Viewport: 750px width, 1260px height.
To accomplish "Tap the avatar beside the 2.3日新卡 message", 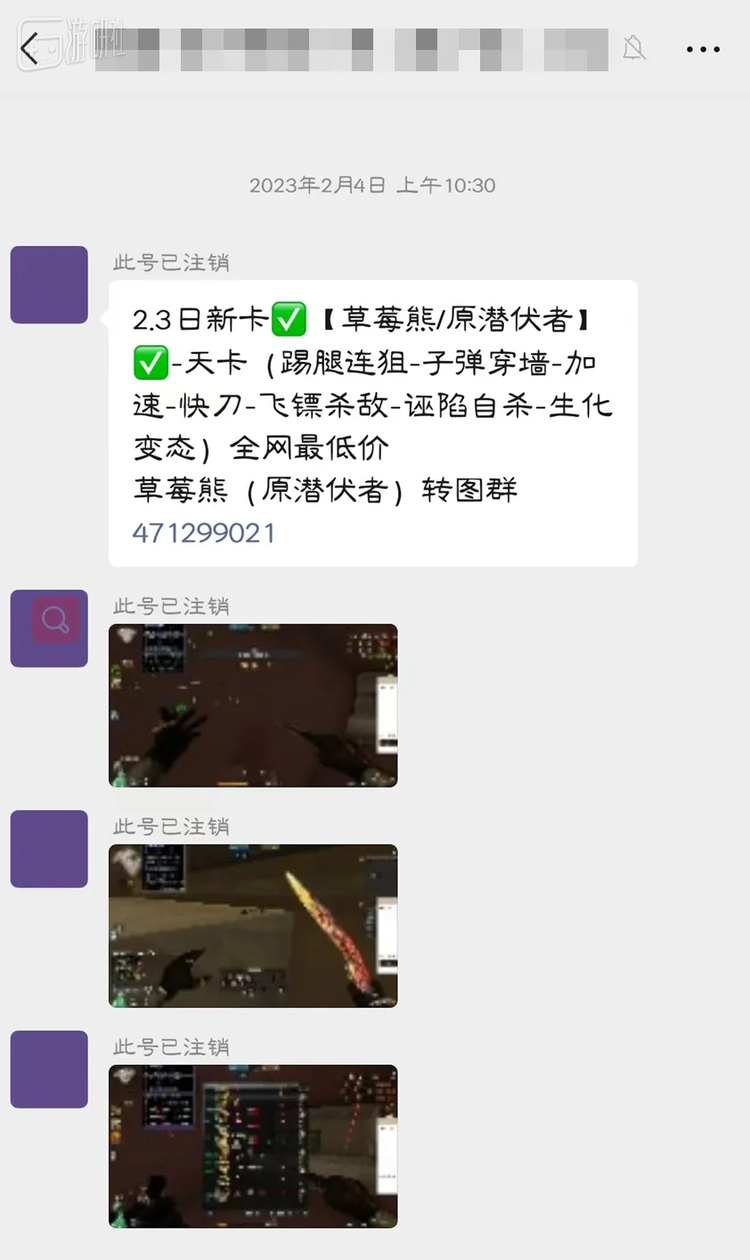I will point(49,285).
